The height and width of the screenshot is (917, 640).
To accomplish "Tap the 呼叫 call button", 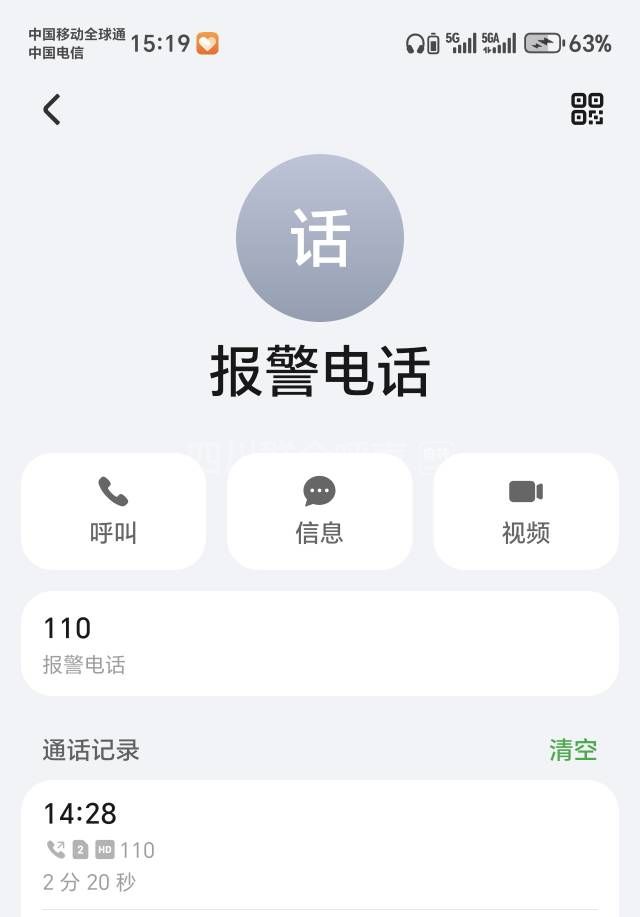I will point(113,511).
